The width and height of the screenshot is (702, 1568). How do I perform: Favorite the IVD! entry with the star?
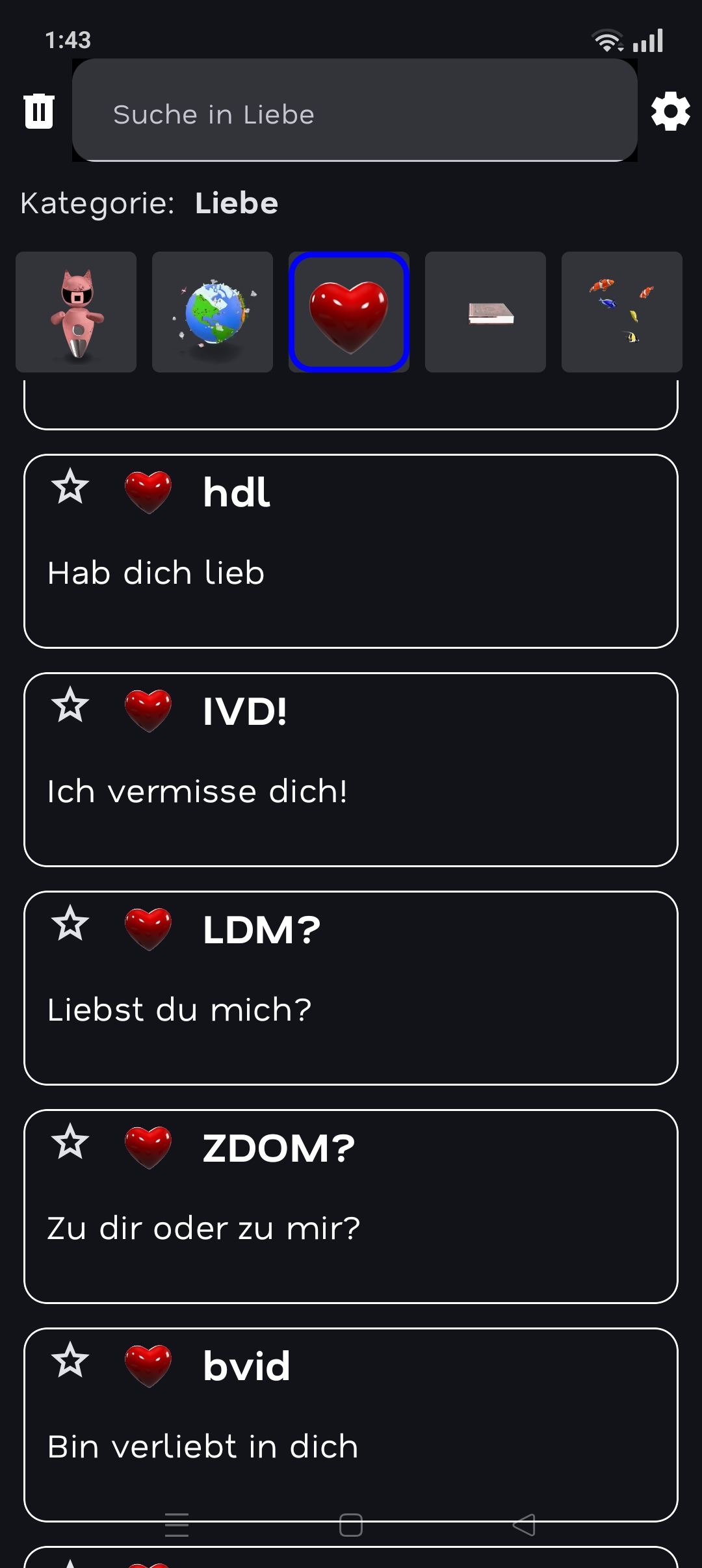click(x=70, y=705)
